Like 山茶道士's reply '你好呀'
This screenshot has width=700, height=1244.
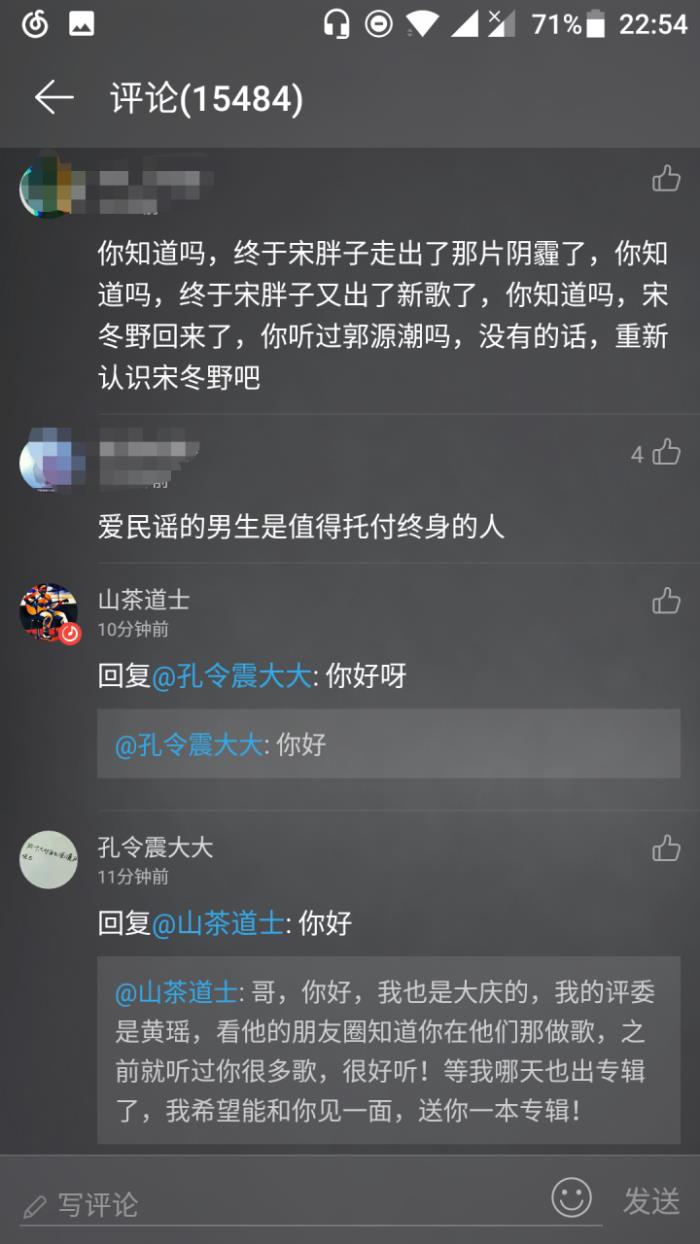click(x=666, y=600)
